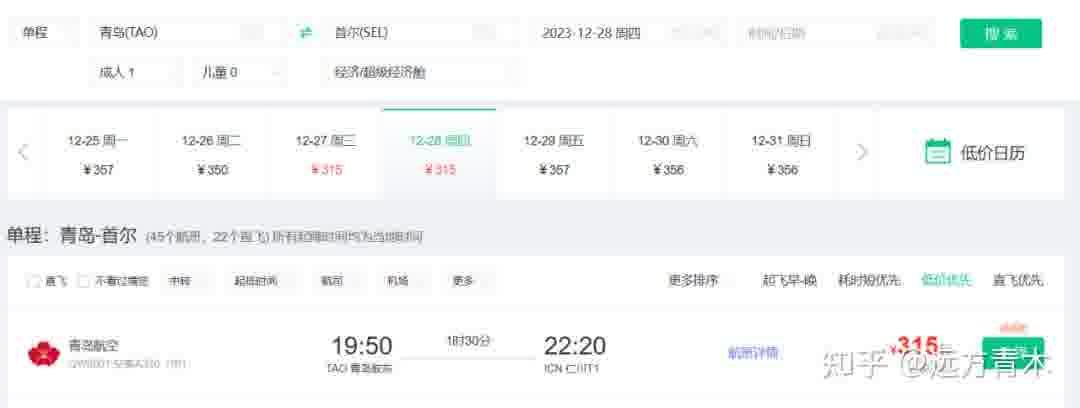
Task: Tap the green search button
Action: pyautogui.click(x=1000, y=33)
